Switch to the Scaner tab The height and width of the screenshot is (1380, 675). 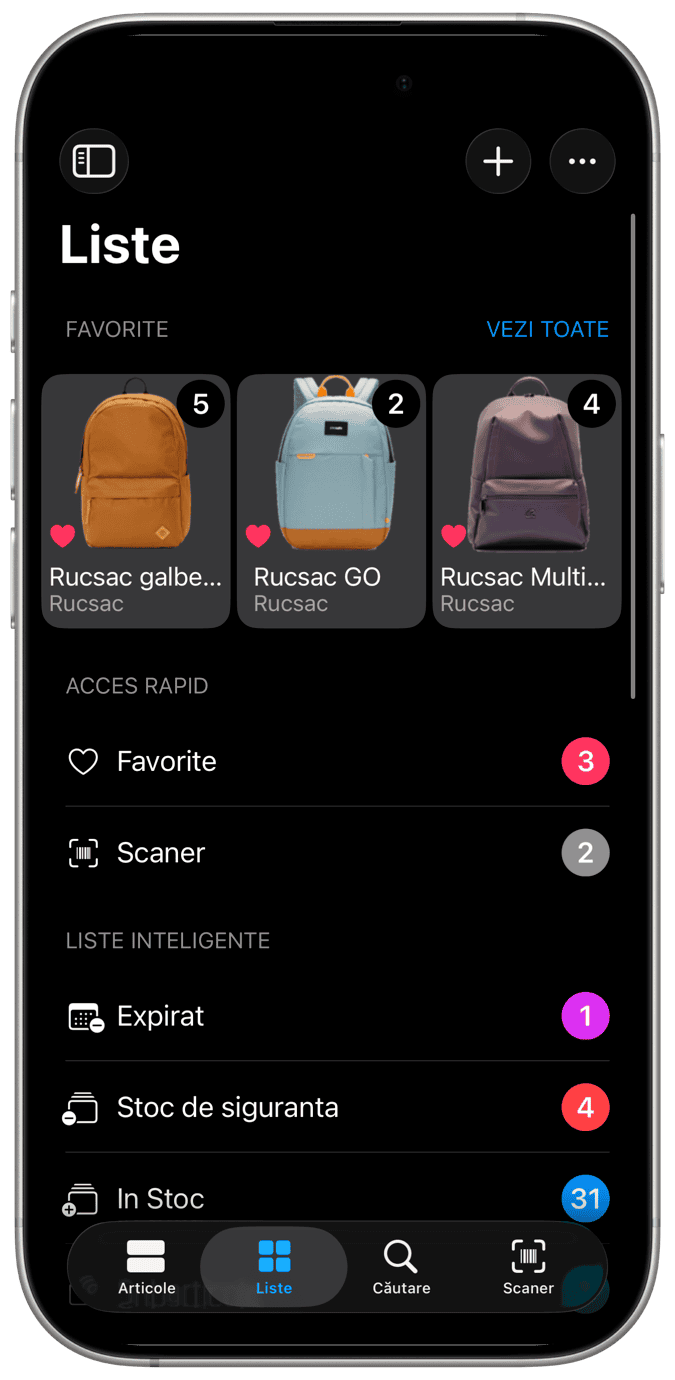(x=528, y=1267)
